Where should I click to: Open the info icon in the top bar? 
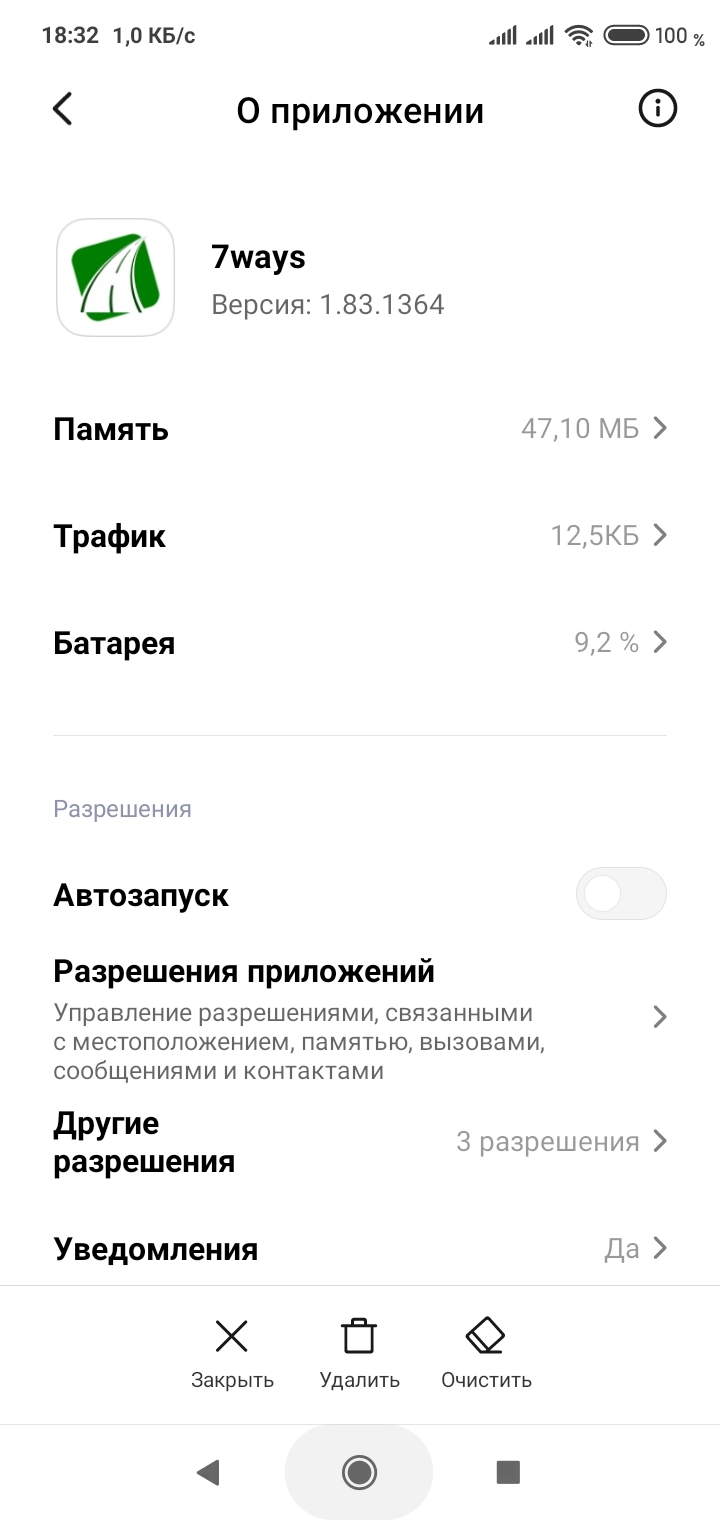[x=657, y=109]
